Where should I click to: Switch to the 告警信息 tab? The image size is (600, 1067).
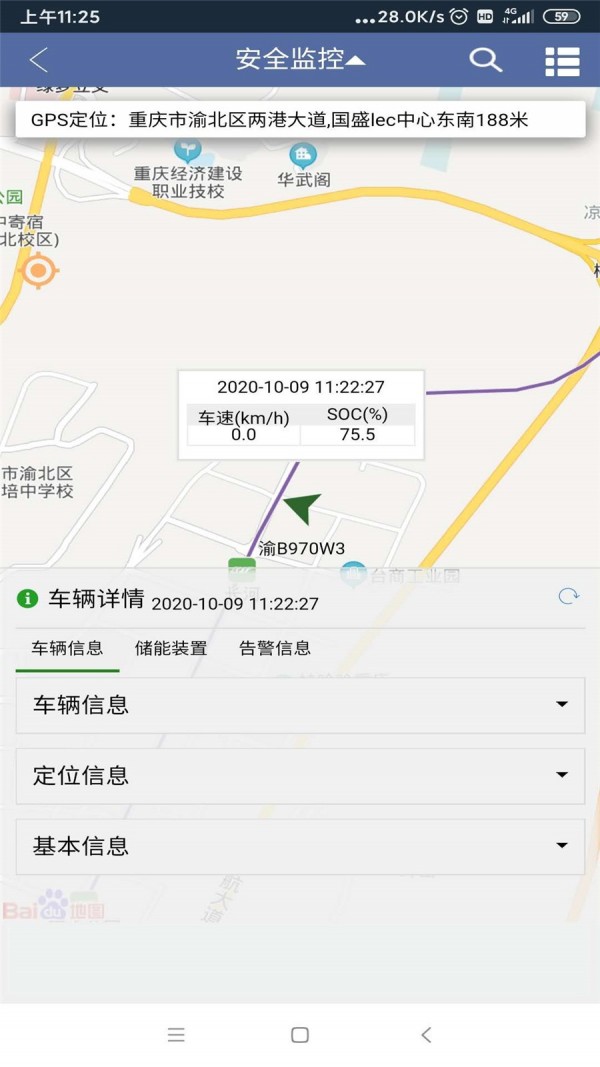(275, 648)
